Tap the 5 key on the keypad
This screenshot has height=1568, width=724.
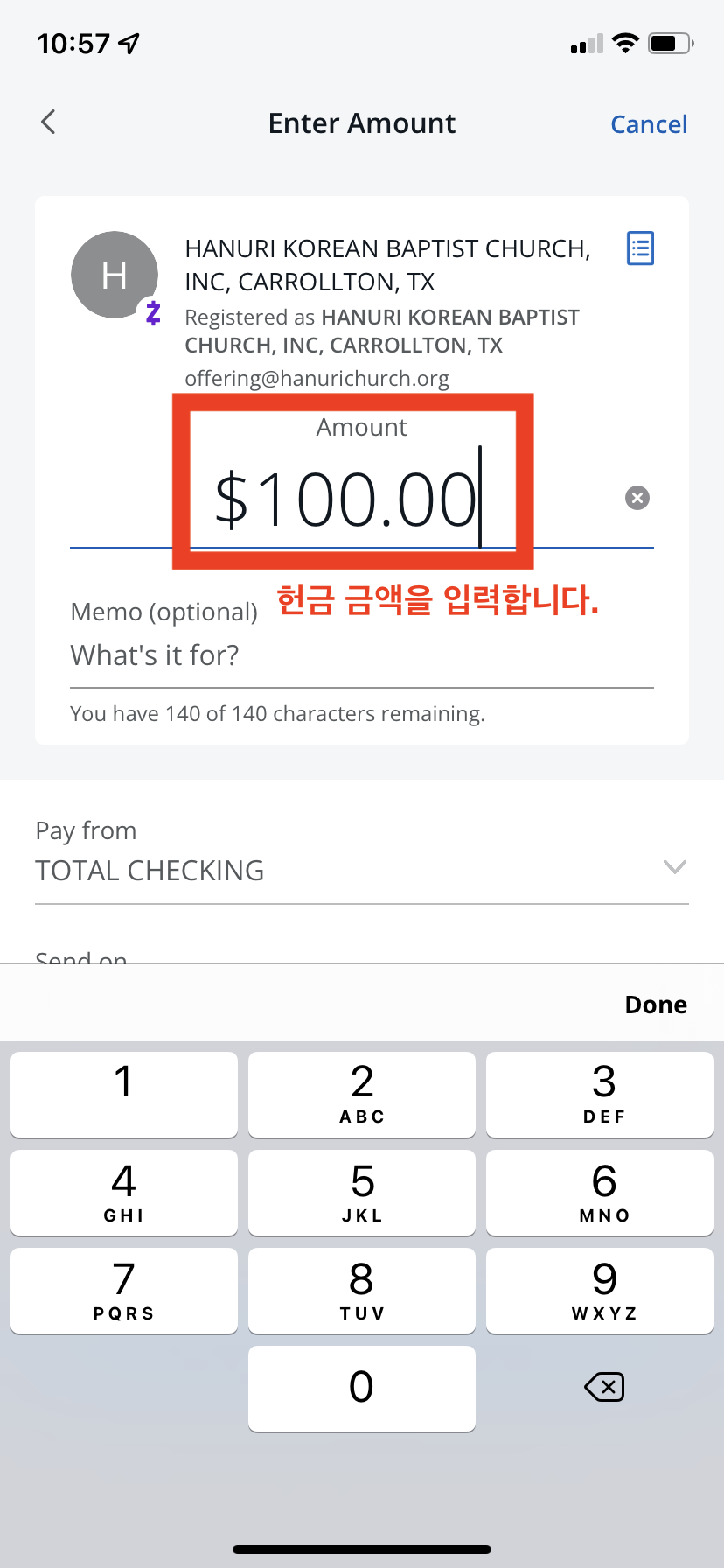point(362,1192)
